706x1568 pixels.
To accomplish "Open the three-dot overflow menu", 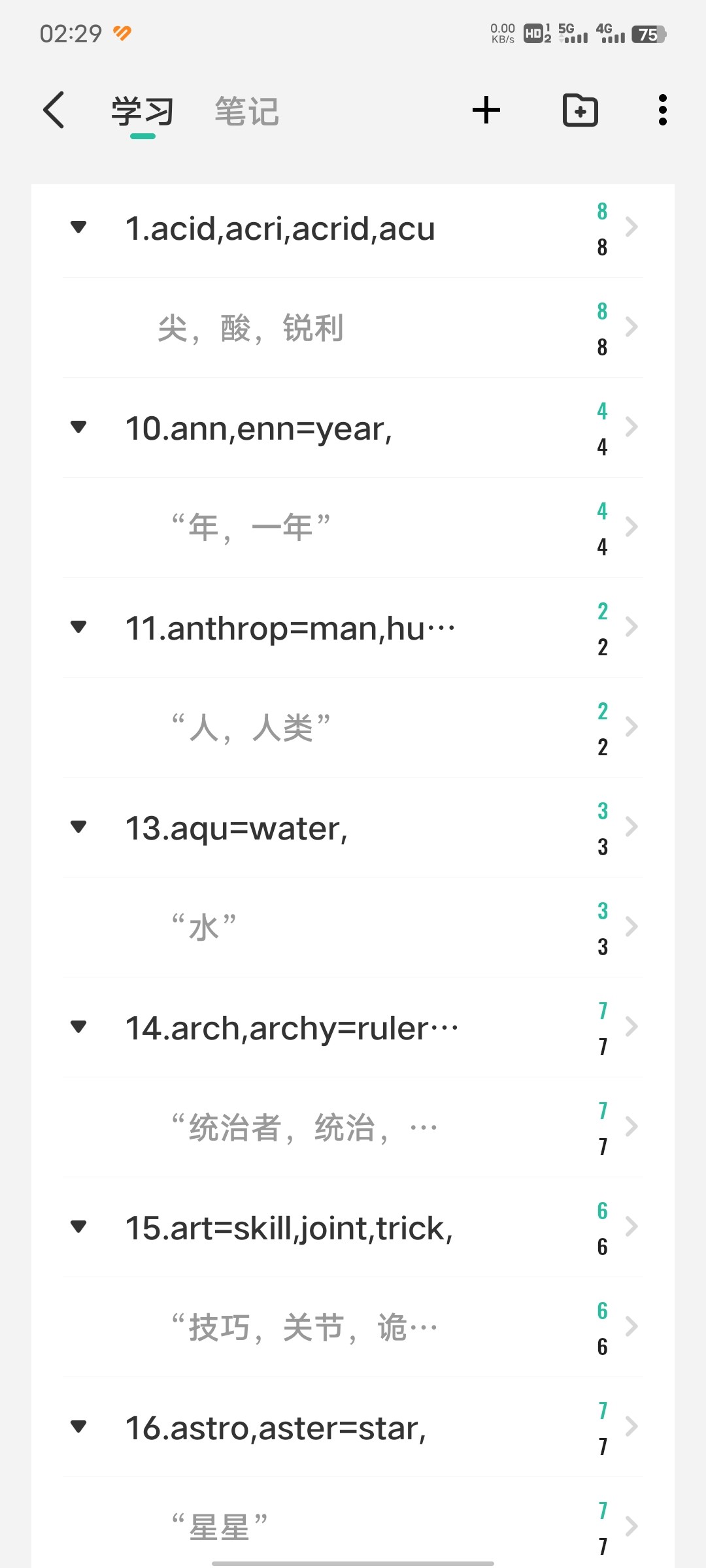I will coord(663,110).
